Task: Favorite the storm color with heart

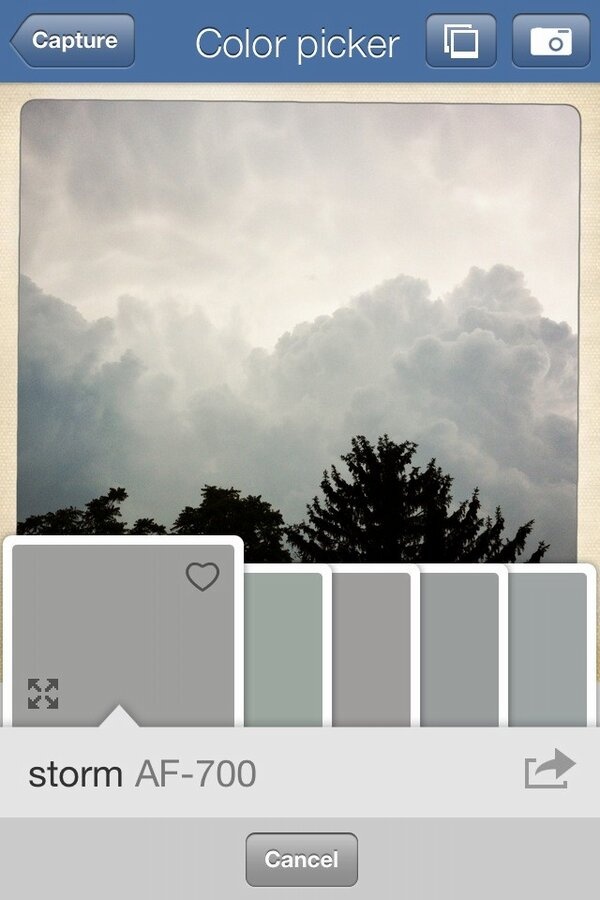Action: (202, 576)
